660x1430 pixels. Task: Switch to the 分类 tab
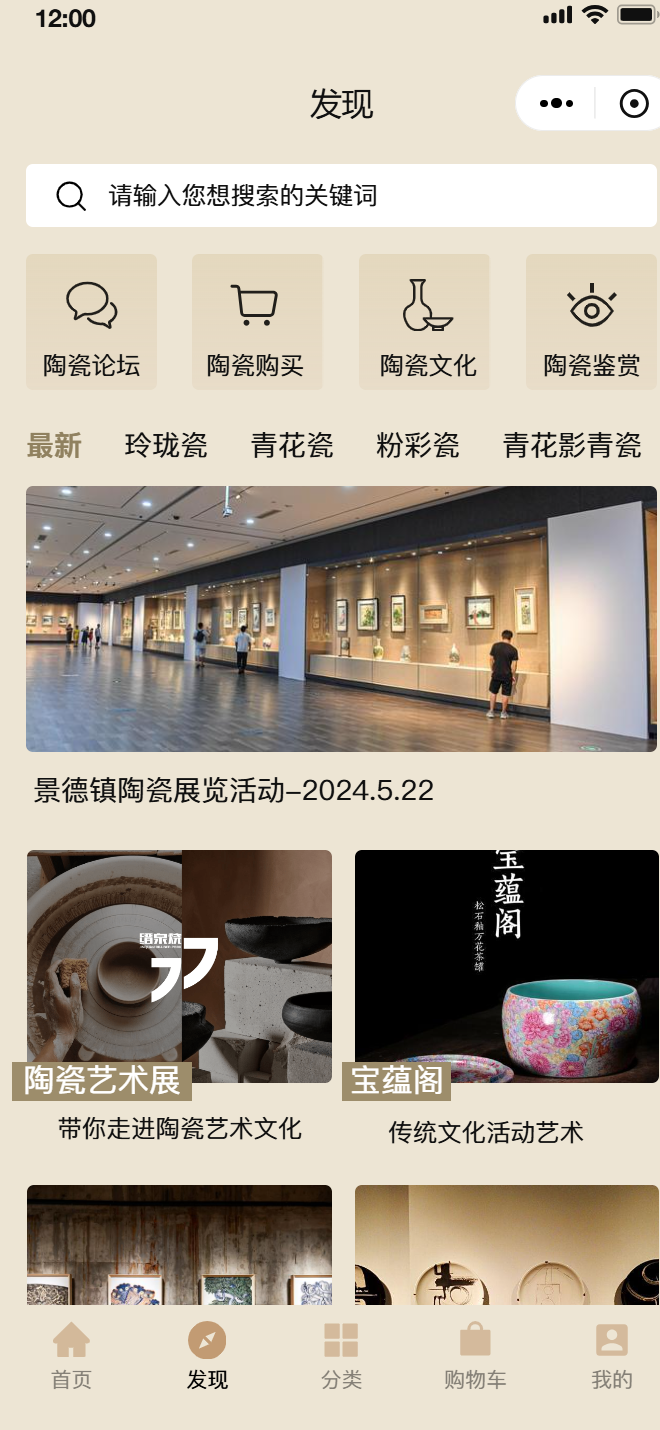(341, 1356)
